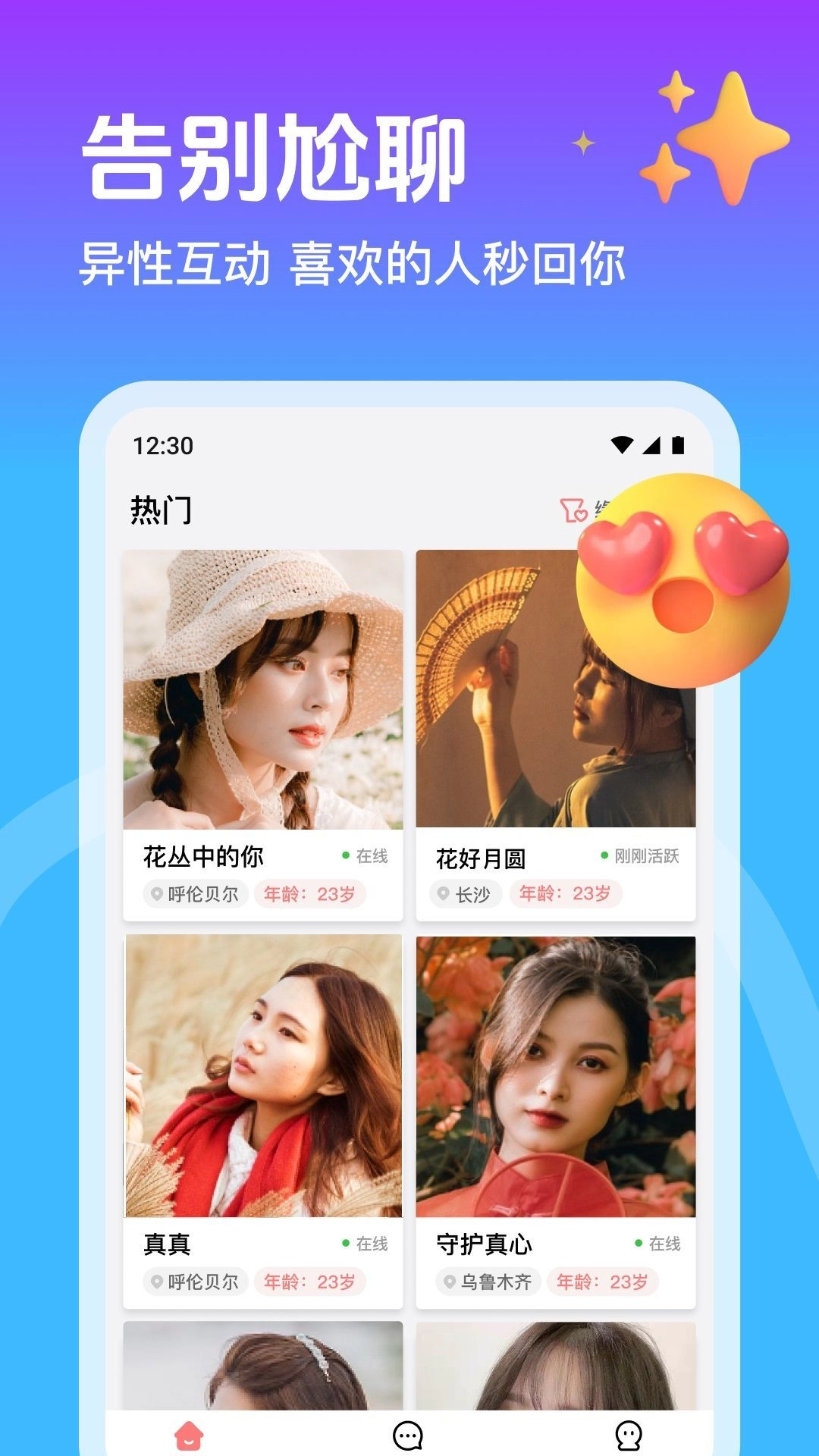
Task: Select the 热门 tab header
Action: point(159,510)
